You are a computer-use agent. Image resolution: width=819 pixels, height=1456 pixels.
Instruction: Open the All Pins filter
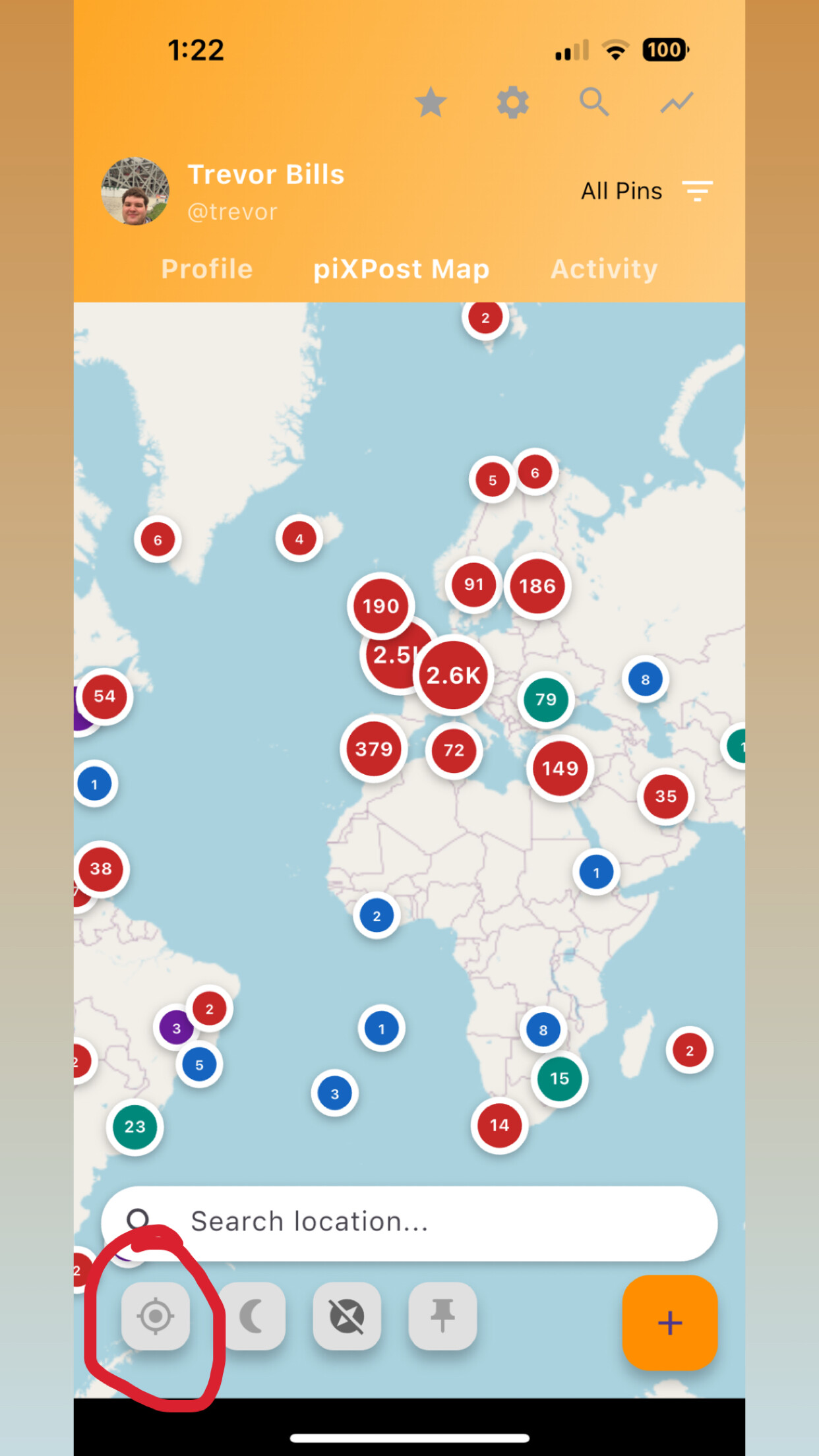(x=647, y=191)
